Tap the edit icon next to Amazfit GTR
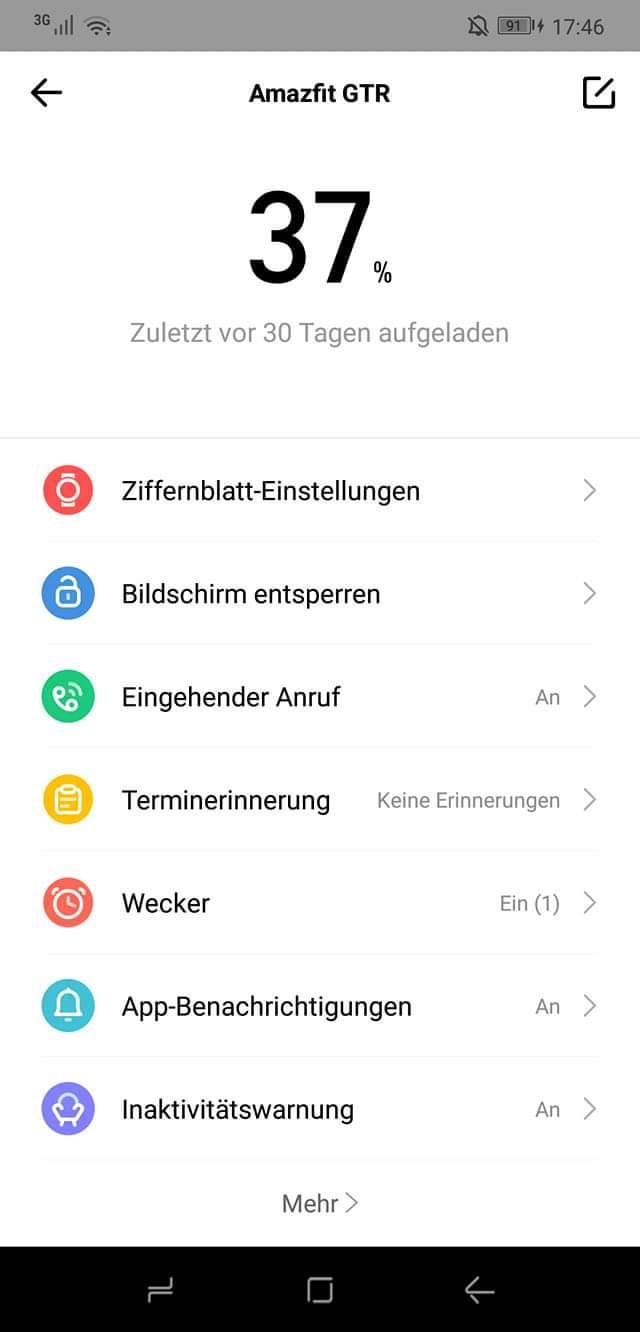 pyautogui.click(x=598, y=93)
